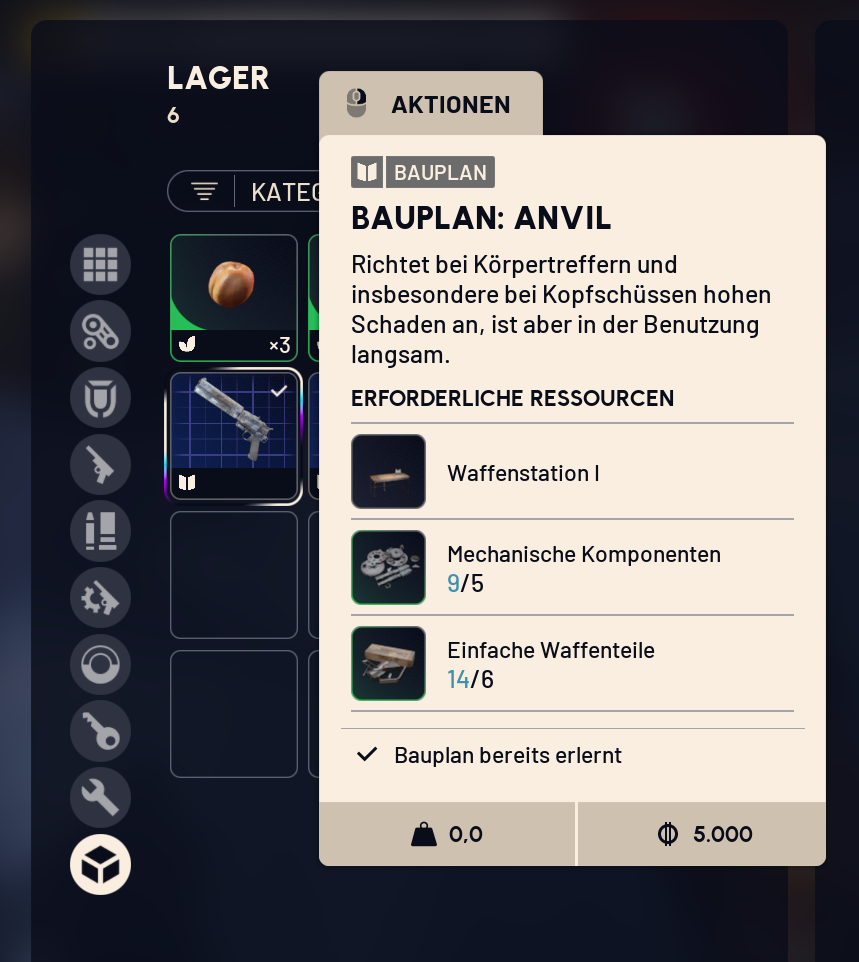Screen dimensions: 859x962
Task: Select the Anvil blueprint tile
Action: click(234, 436)
